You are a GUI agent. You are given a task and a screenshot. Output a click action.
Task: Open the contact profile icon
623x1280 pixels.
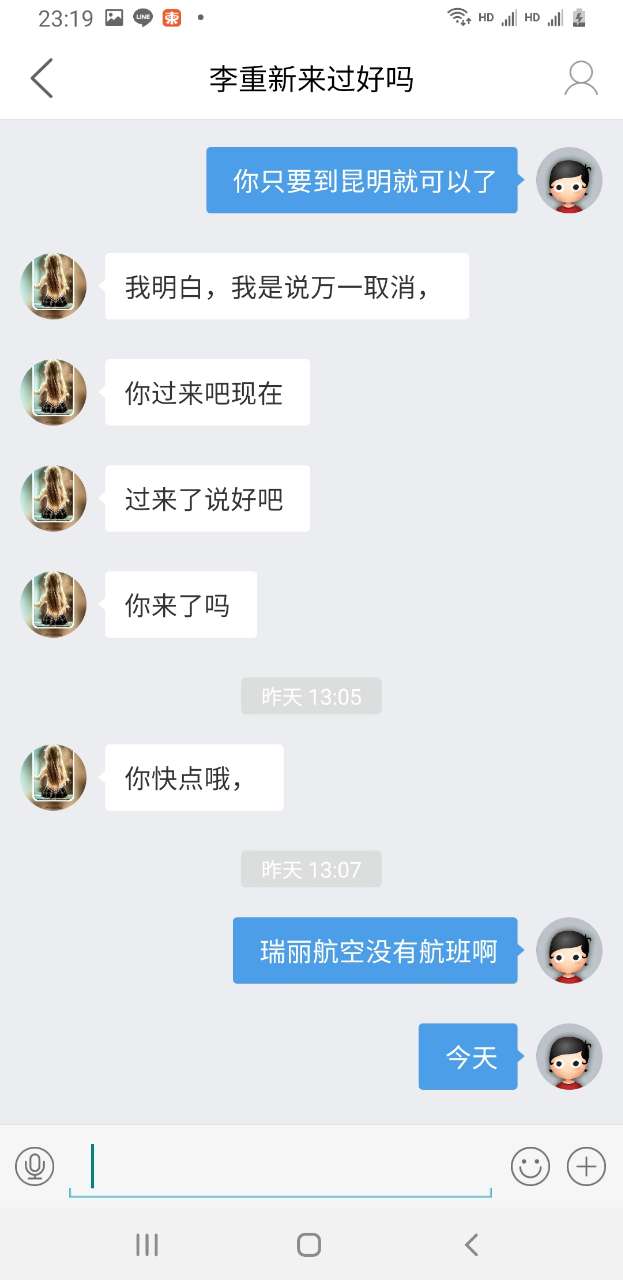[x=581, y=78]
